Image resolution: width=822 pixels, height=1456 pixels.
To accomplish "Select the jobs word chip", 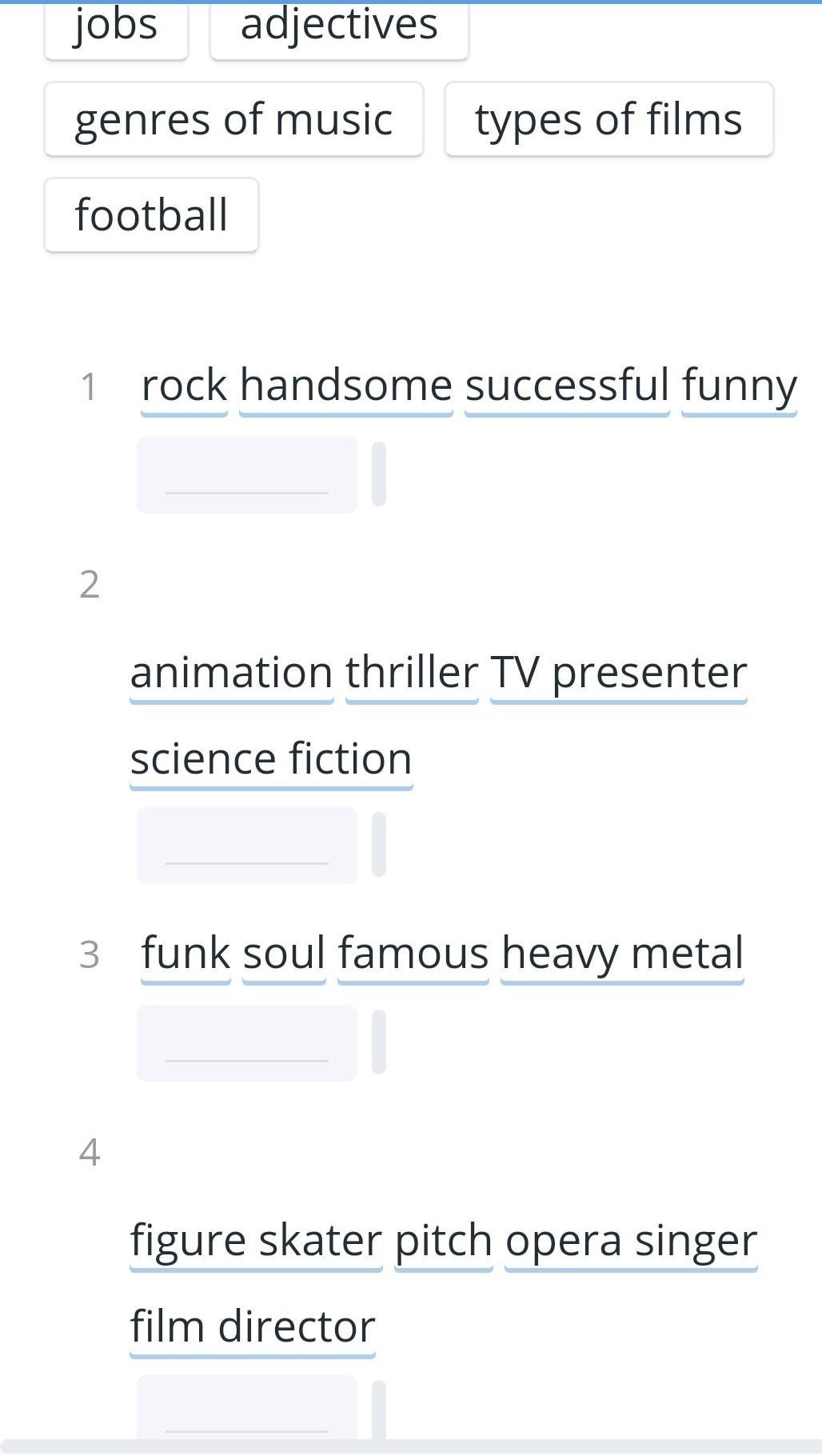I will 116,28.
